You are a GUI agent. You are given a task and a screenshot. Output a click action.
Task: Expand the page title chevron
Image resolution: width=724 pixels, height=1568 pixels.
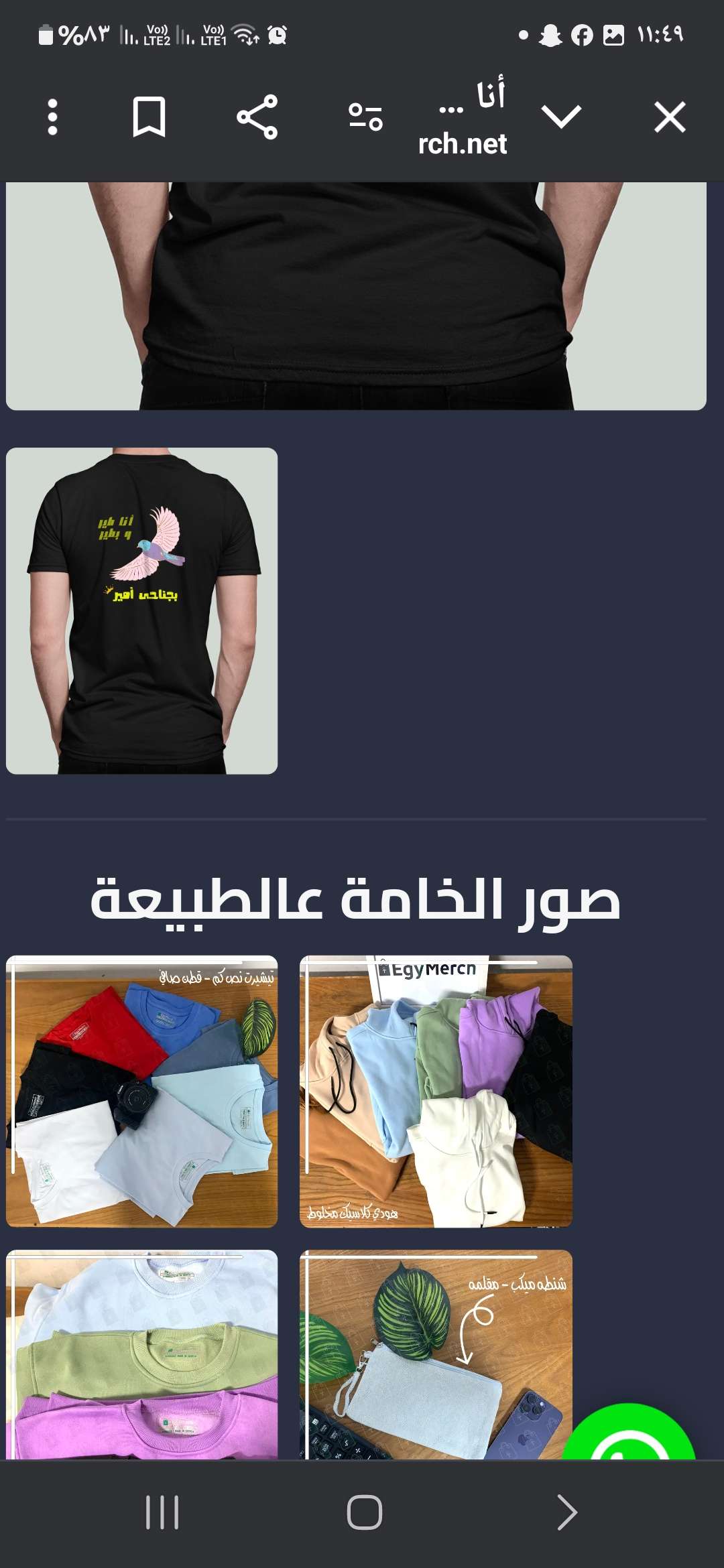click(x=560, y=117)
